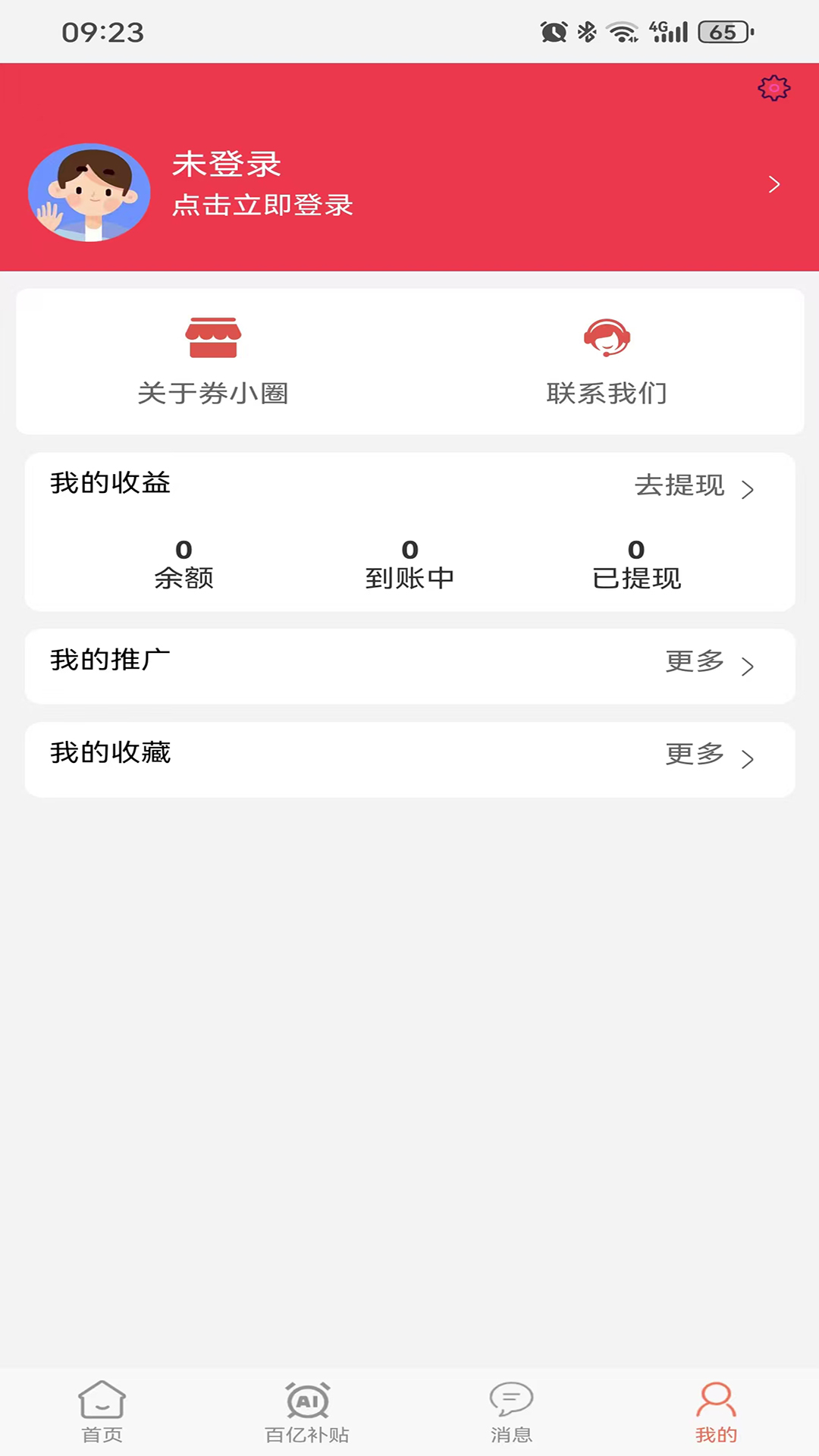Select the 关于券小圈 shop icon
819x1456 pixels.
213,337
